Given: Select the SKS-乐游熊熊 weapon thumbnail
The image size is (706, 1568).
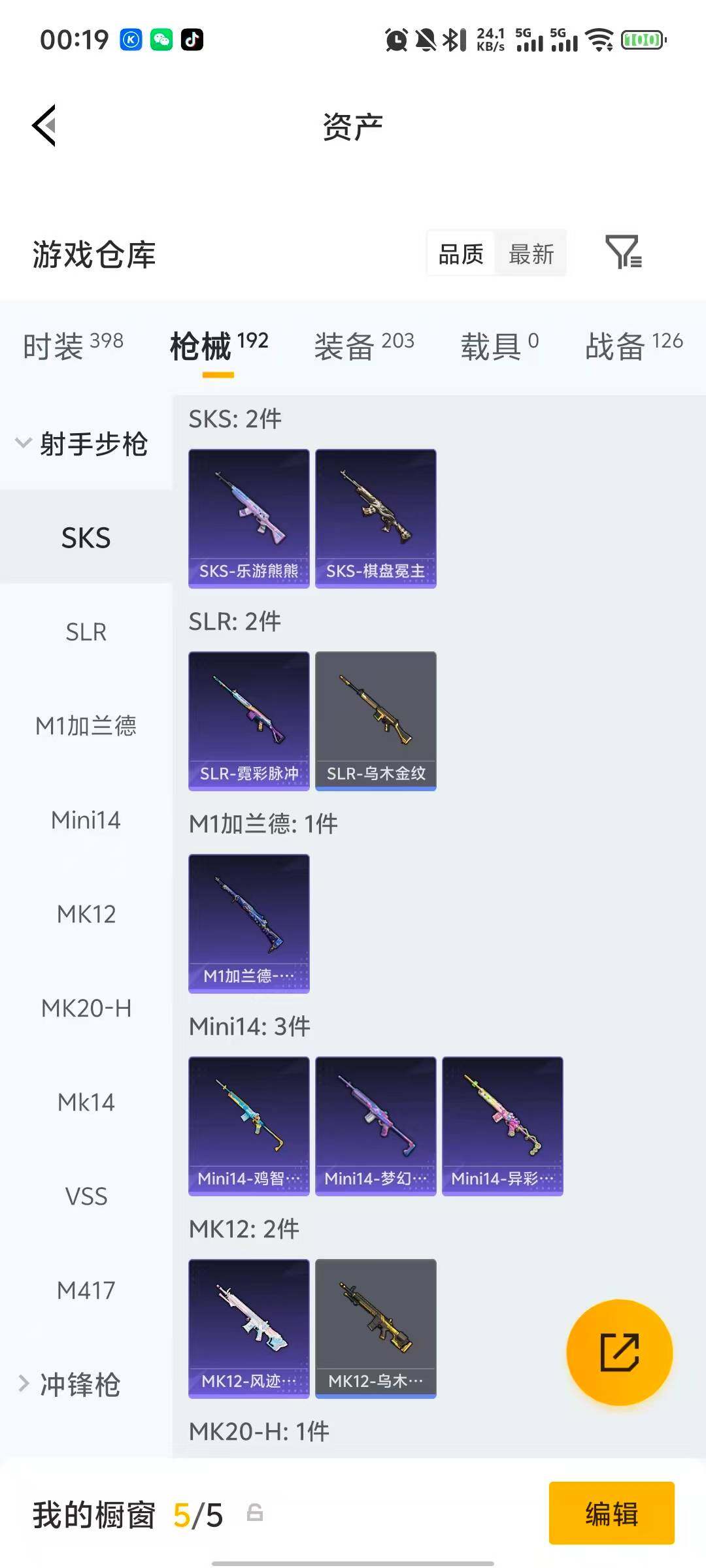Looking at the screenshot, I should pyautogui.click(x=248, y=516).
